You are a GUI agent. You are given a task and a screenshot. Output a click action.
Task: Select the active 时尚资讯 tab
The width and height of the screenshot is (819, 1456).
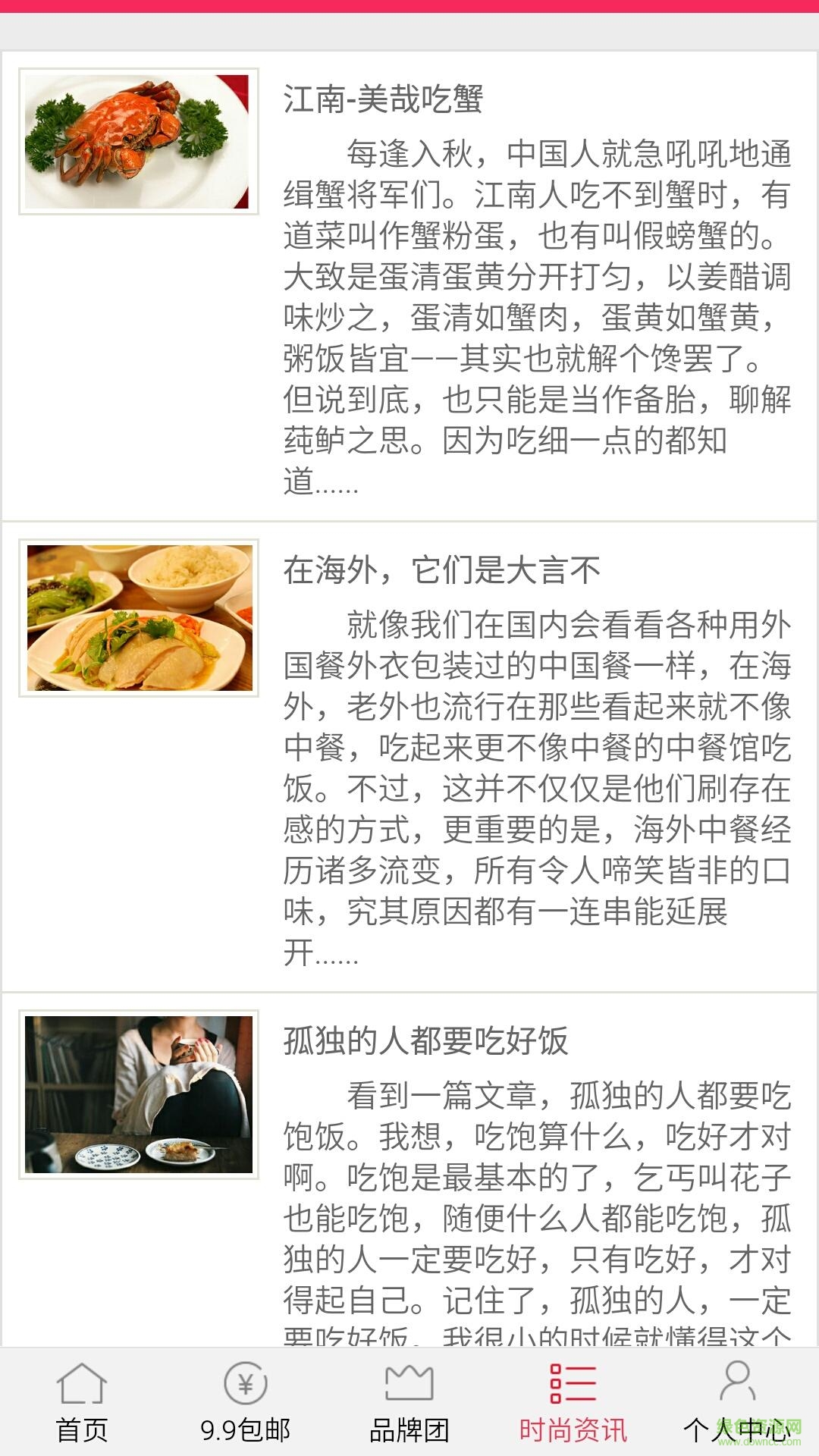[x=573, y=1424]
